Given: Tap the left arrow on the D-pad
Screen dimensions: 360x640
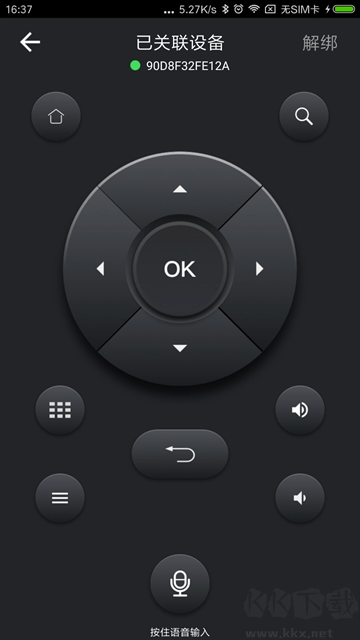Looking at the screenshot, I should (x=100, y=269).
